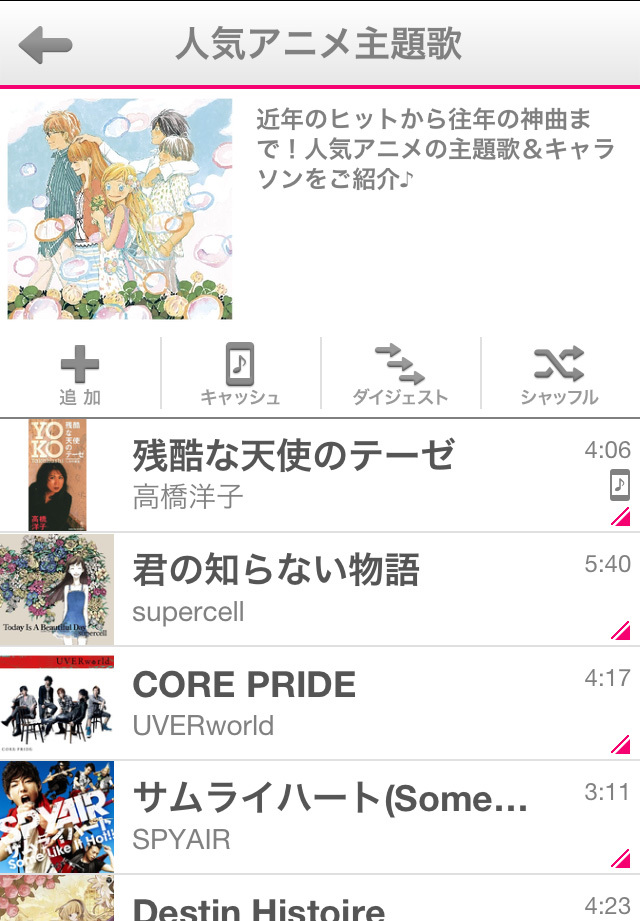Tap the 追加 add button
The height and width of the screenshot is (921, 640).
coord(80,375)
